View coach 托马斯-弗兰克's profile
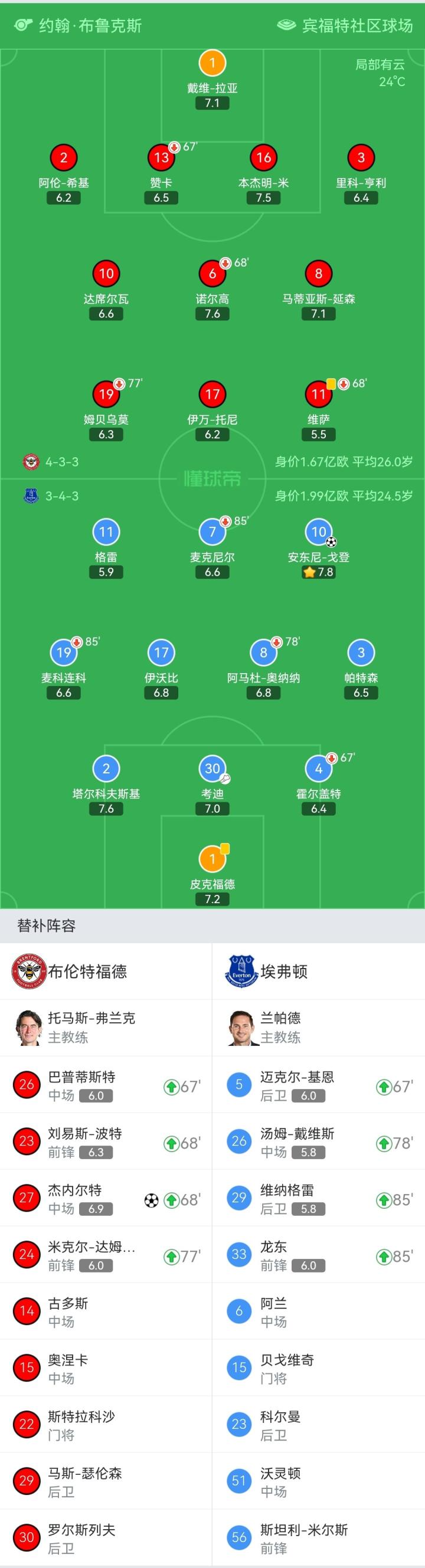Viewport: 425px width, 1568px height. point(91,1028)
